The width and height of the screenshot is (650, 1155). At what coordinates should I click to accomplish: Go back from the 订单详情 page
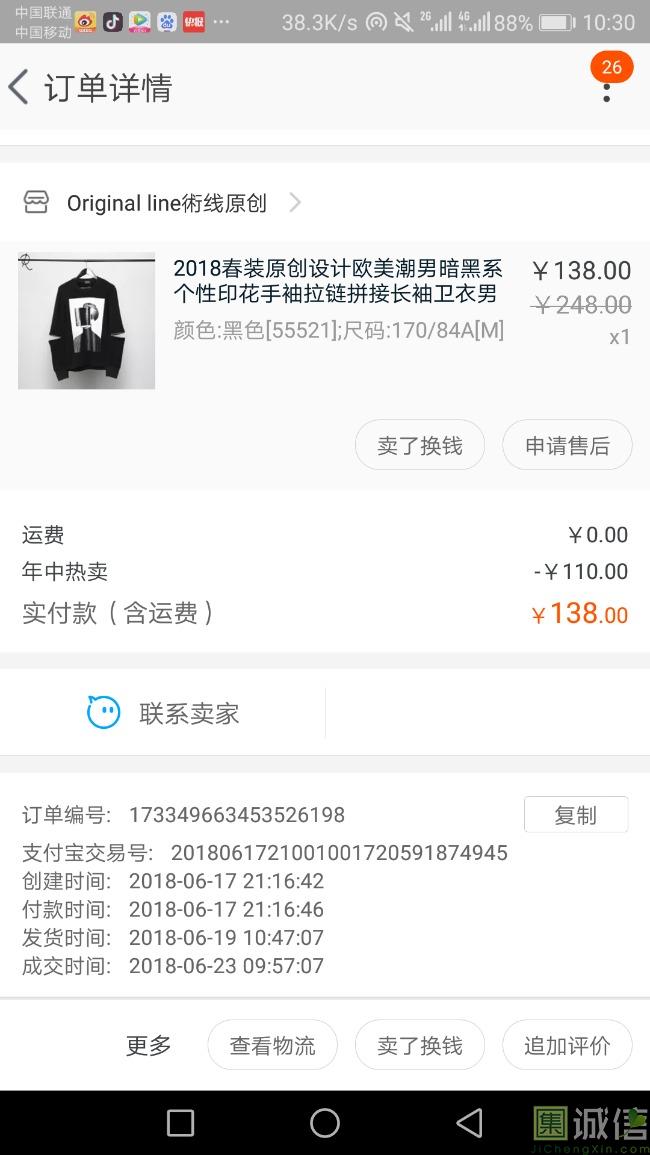[19, 88]
